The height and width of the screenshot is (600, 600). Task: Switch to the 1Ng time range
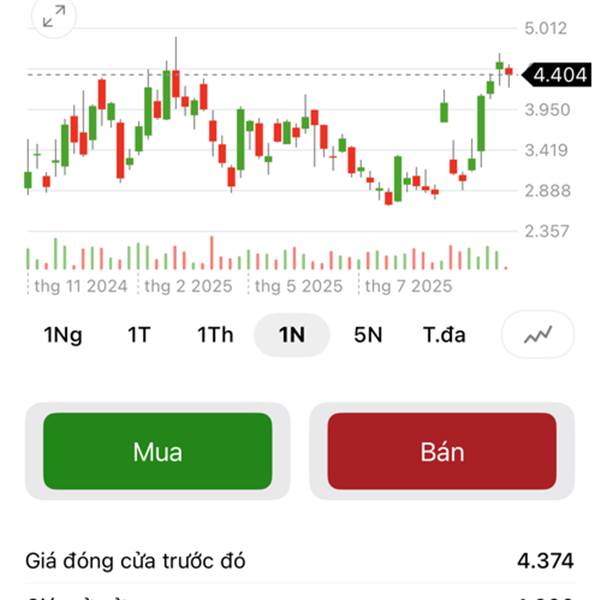click(63, 335)
